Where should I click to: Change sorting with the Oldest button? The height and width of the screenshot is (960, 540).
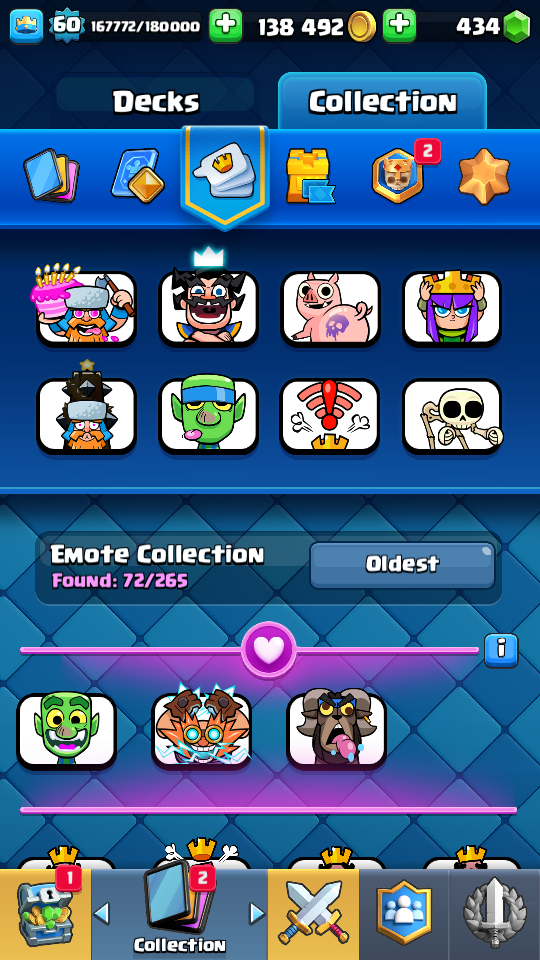[x=402, y=564]
